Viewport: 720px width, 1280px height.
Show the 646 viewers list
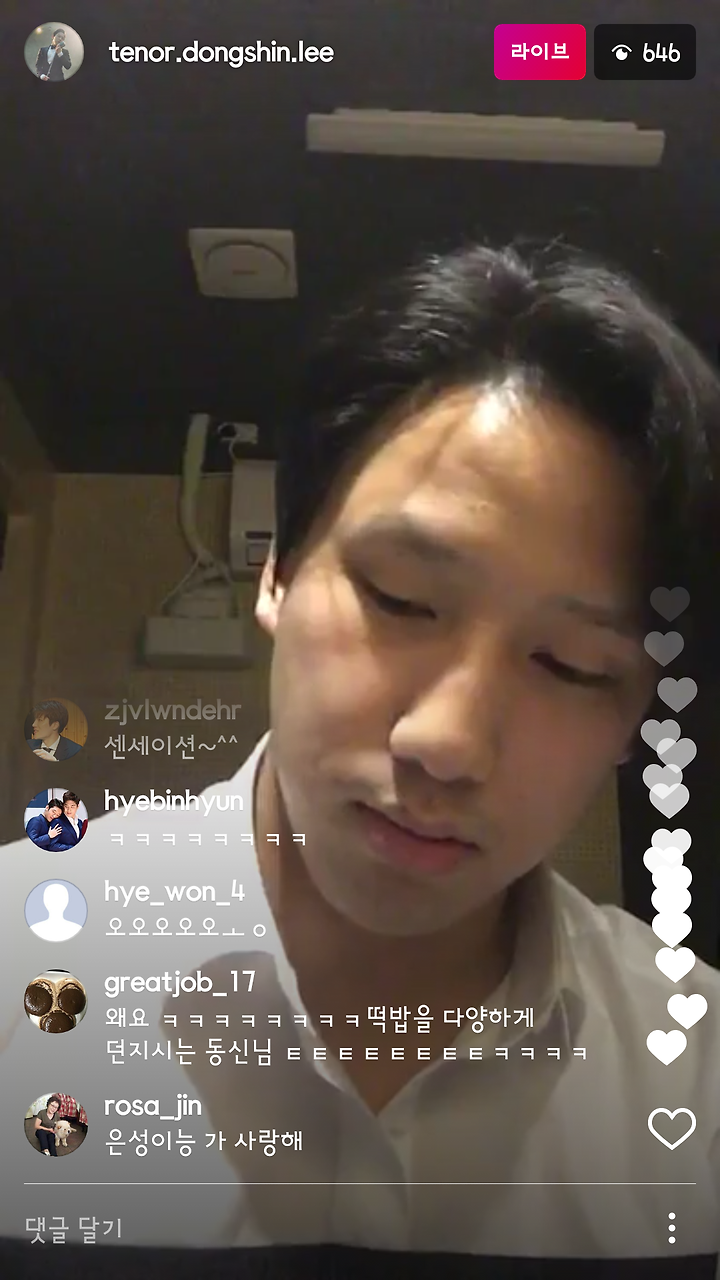click(x=645, y=52)
